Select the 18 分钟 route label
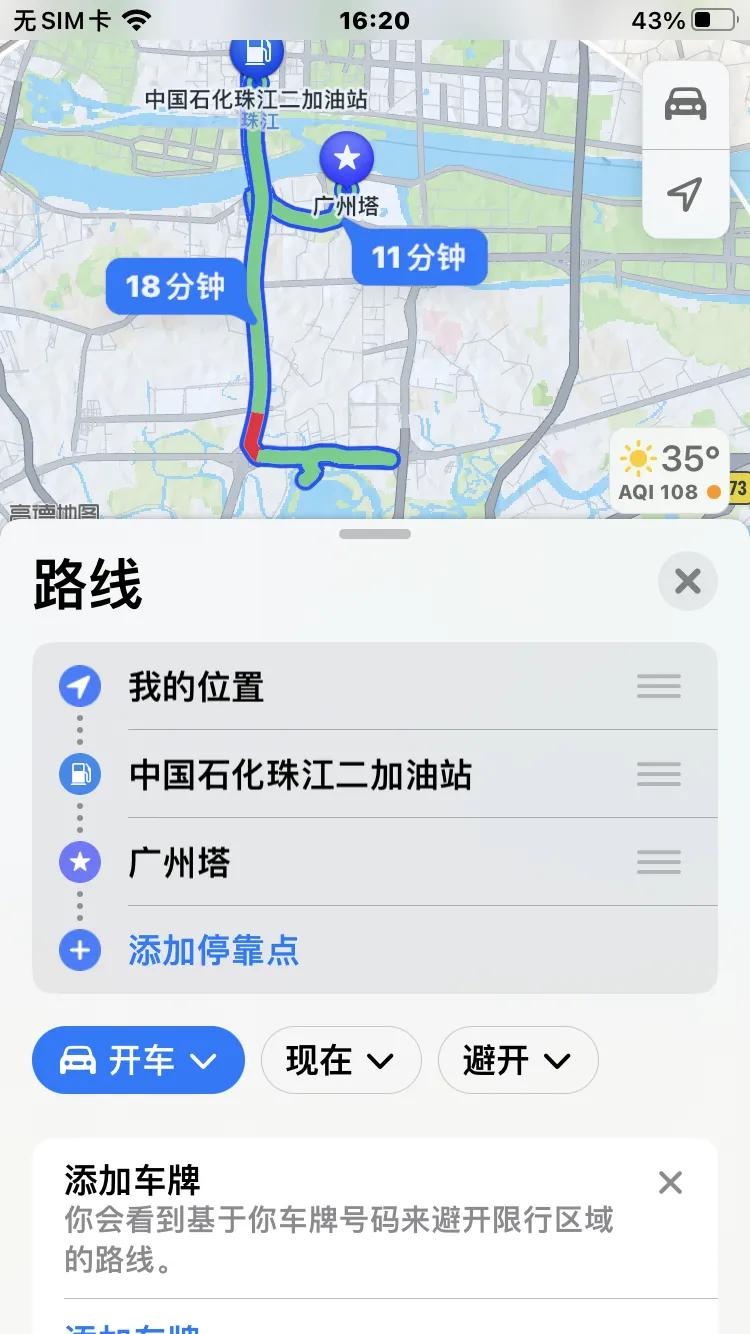This screenshot has height=1334, width=750. pyautogui.click(x=176, y=287)
